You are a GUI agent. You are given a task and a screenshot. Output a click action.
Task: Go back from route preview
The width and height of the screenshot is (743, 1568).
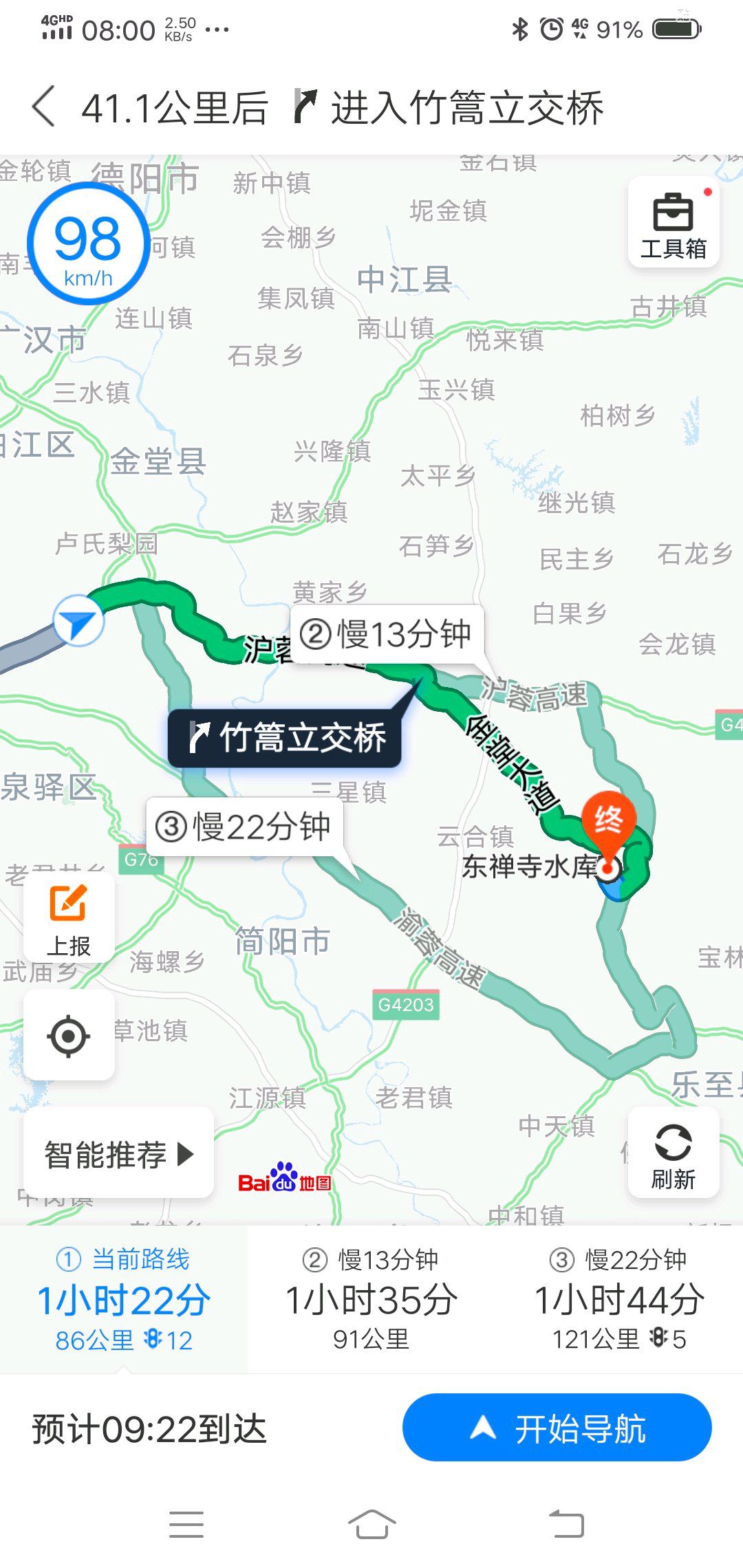(44, 108)
